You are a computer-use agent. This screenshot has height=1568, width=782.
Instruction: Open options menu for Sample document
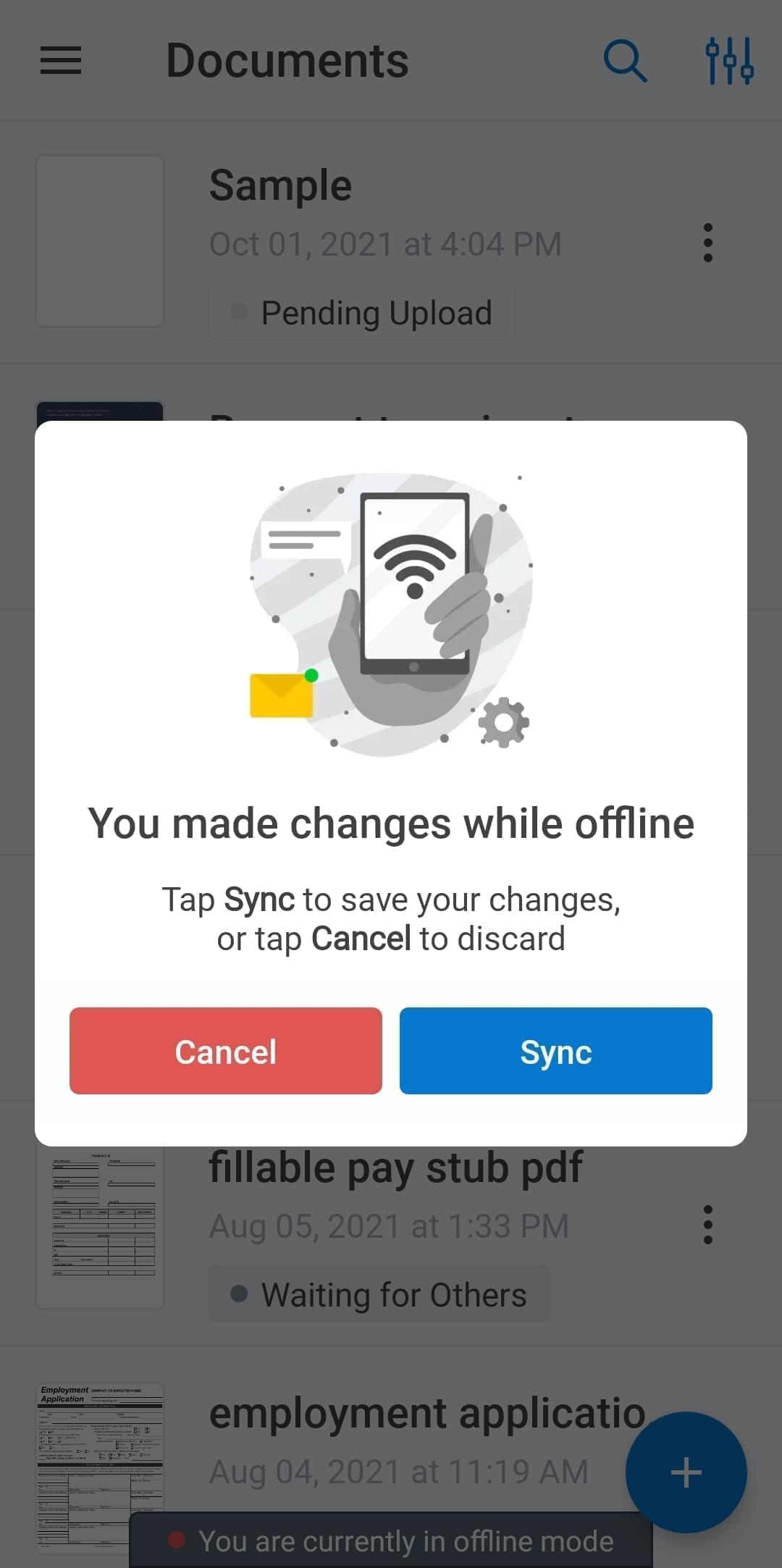707,243
